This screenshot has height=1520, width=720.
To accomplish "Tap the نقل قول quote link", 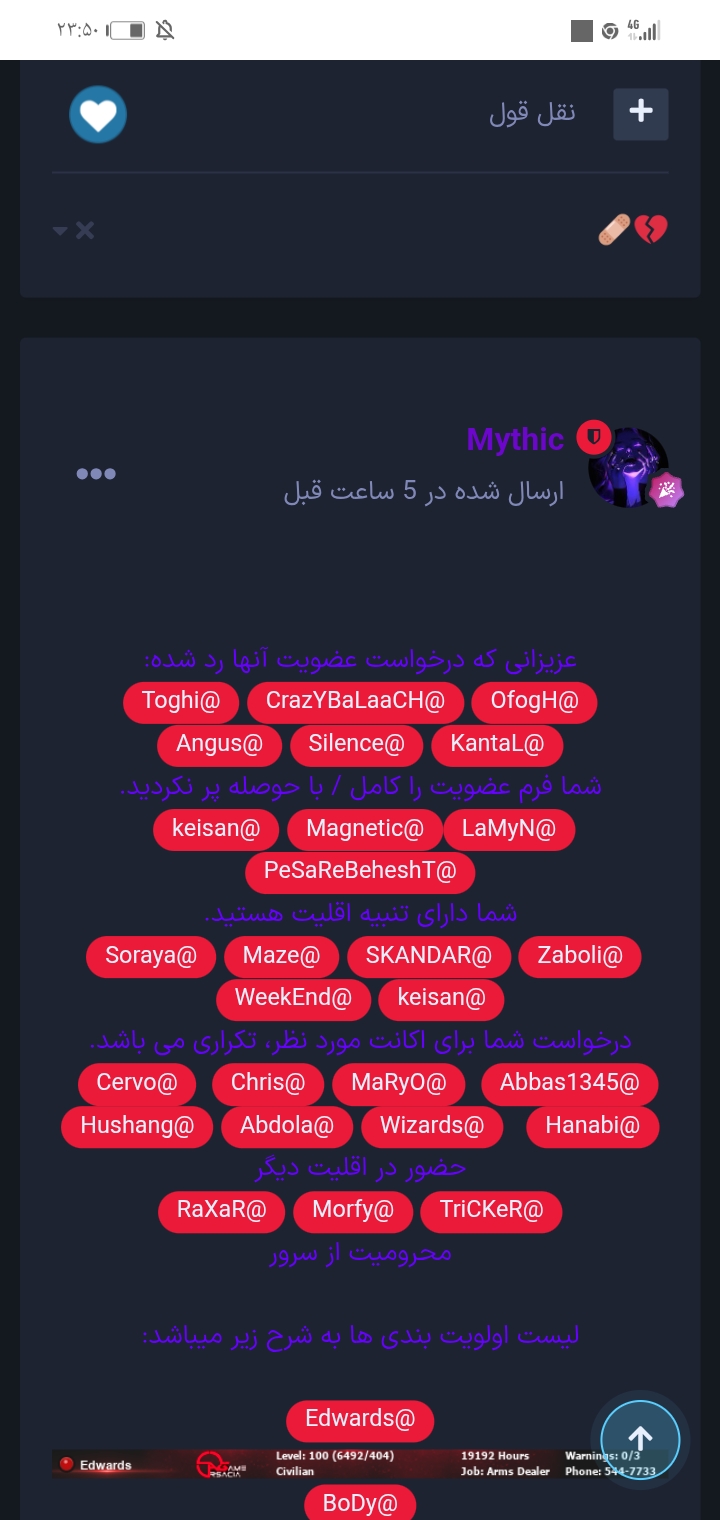I will (532, 113).
